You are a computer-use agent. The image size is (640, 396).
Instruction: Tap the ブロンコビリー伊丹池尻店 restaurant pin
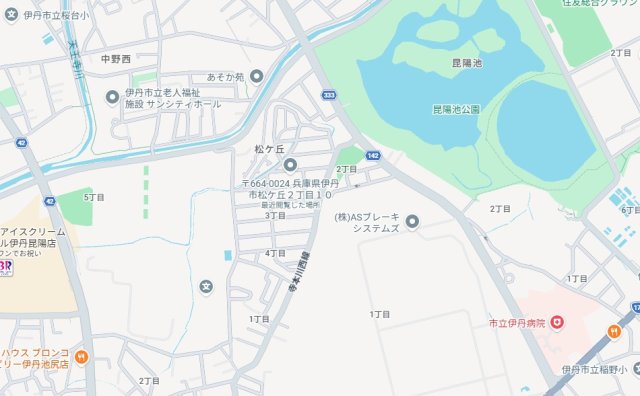pyautogui.click(x=82, y=357)
